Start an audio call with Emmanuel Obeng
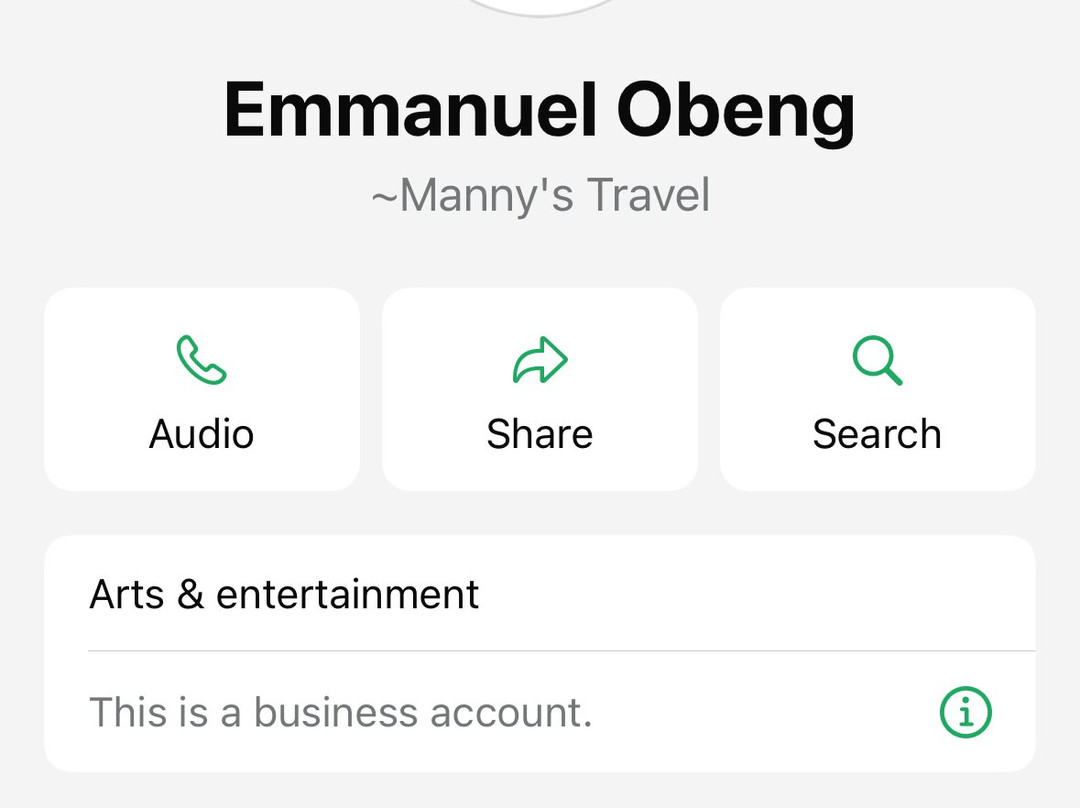Viewport: 1080px width, 808px height. point(201,389)
